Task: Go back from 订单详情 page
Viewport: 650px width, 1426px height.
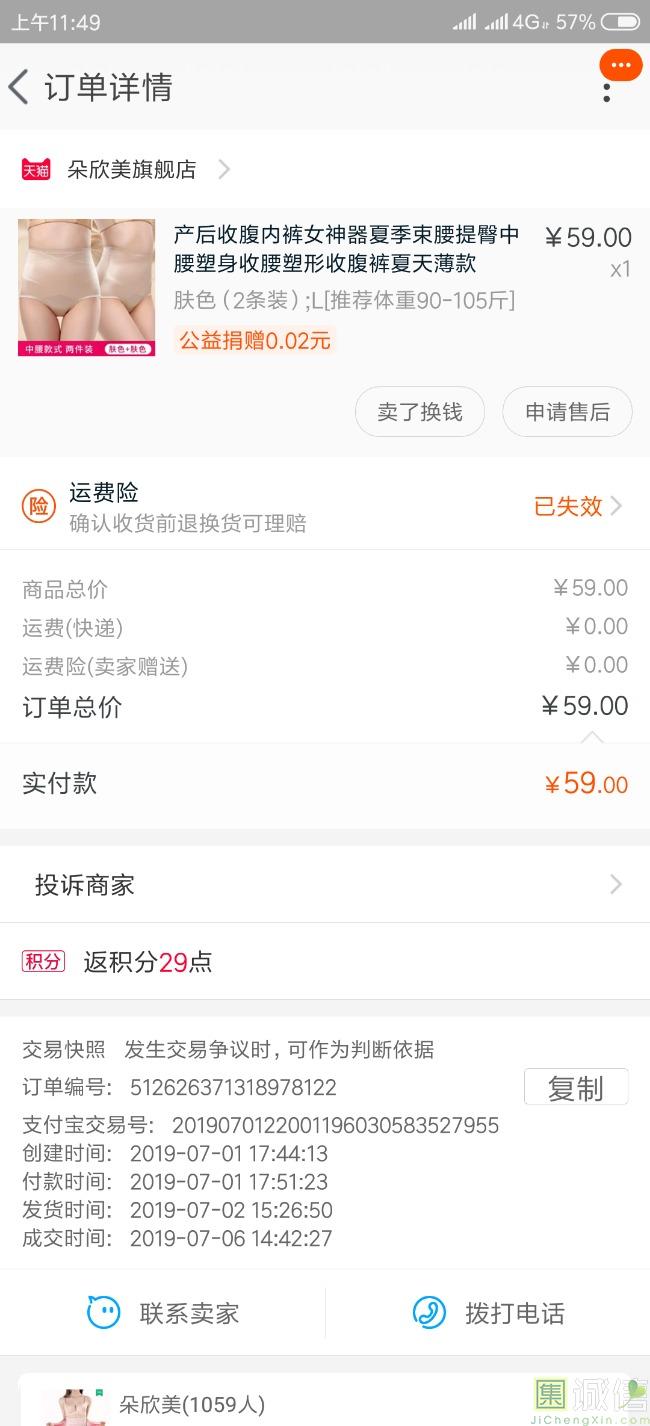Action: (x=19, y=87)
